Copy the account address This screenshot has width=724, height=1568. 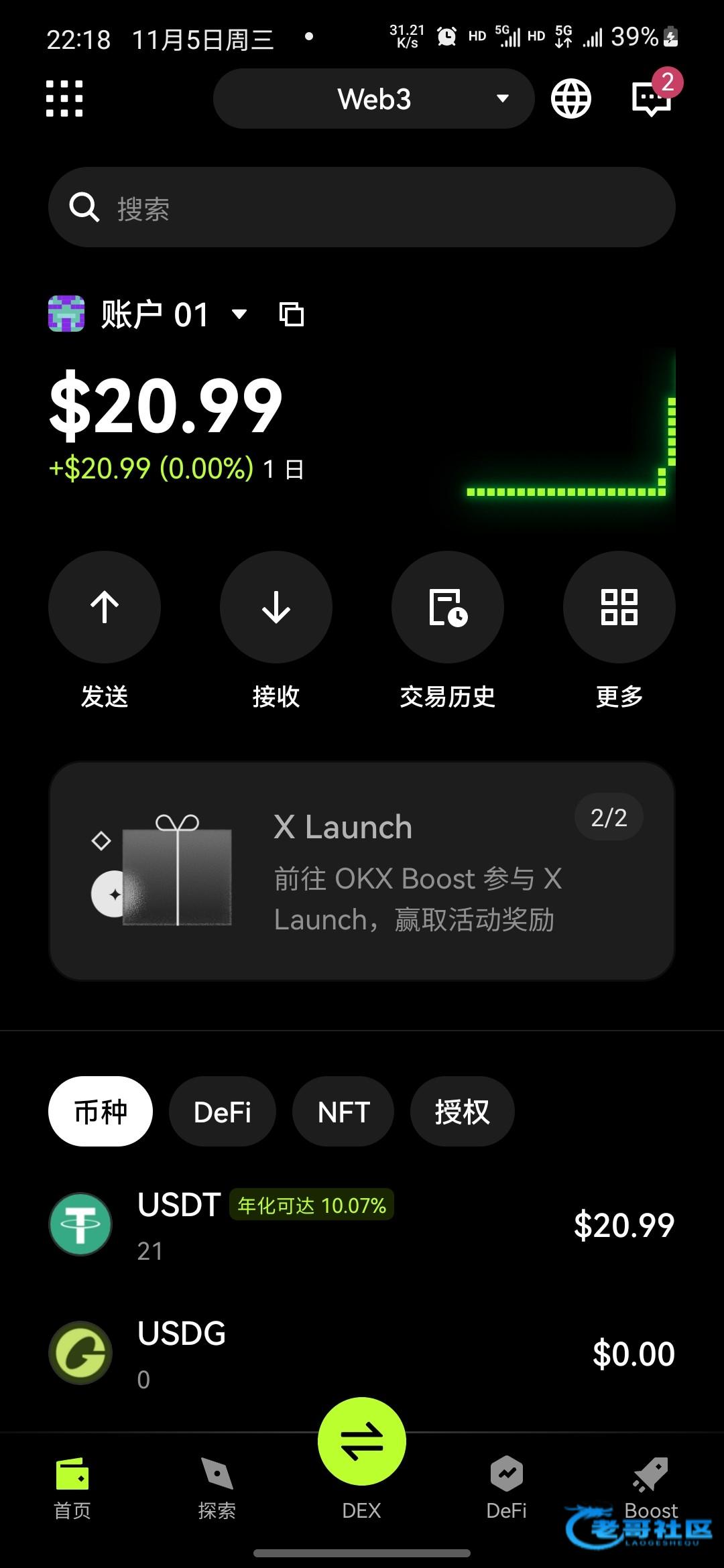point(292,314)
